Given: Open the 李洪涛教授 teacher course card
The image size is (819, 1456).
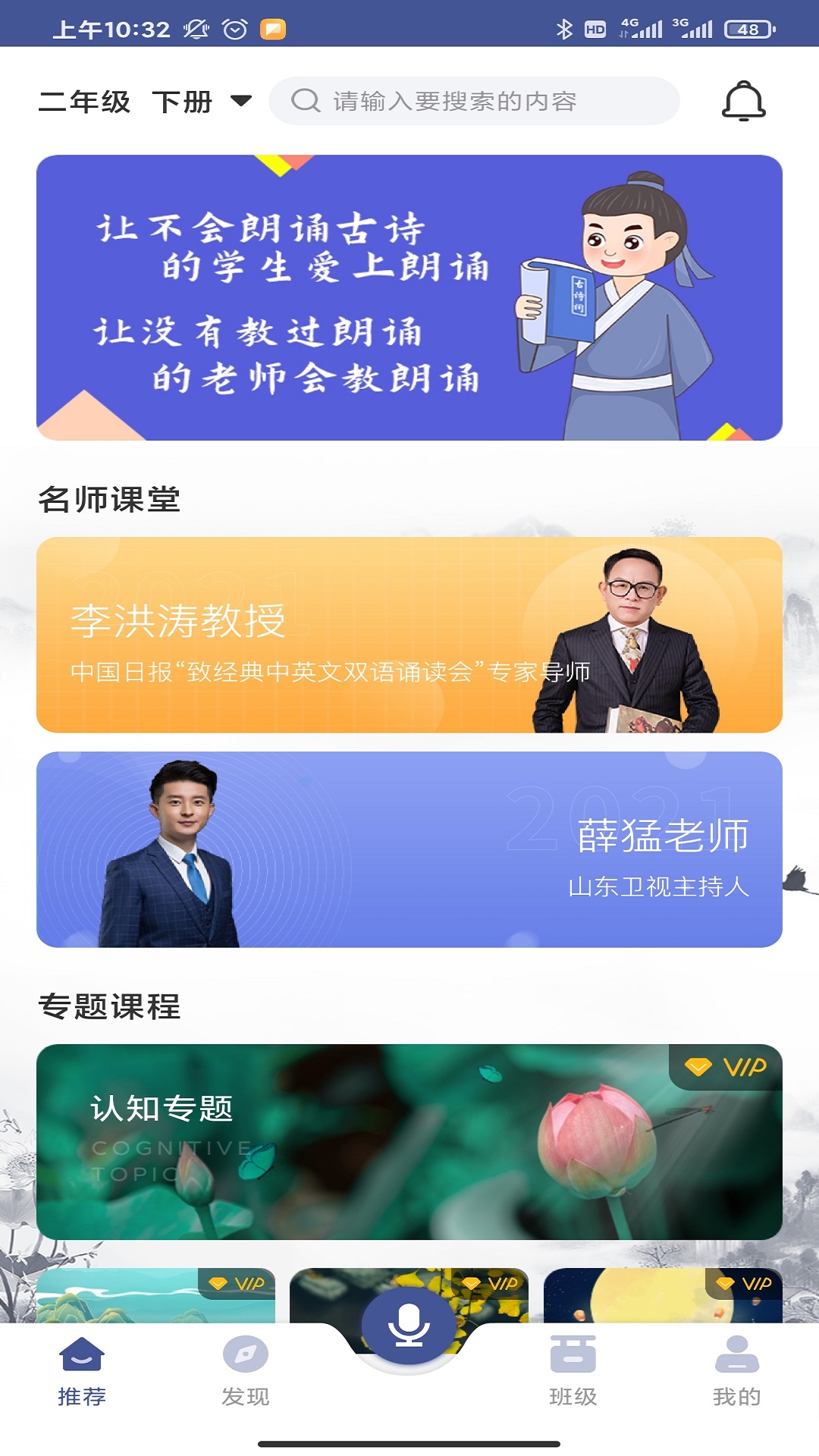Looking at the screenshot, I should coord(409,637).
